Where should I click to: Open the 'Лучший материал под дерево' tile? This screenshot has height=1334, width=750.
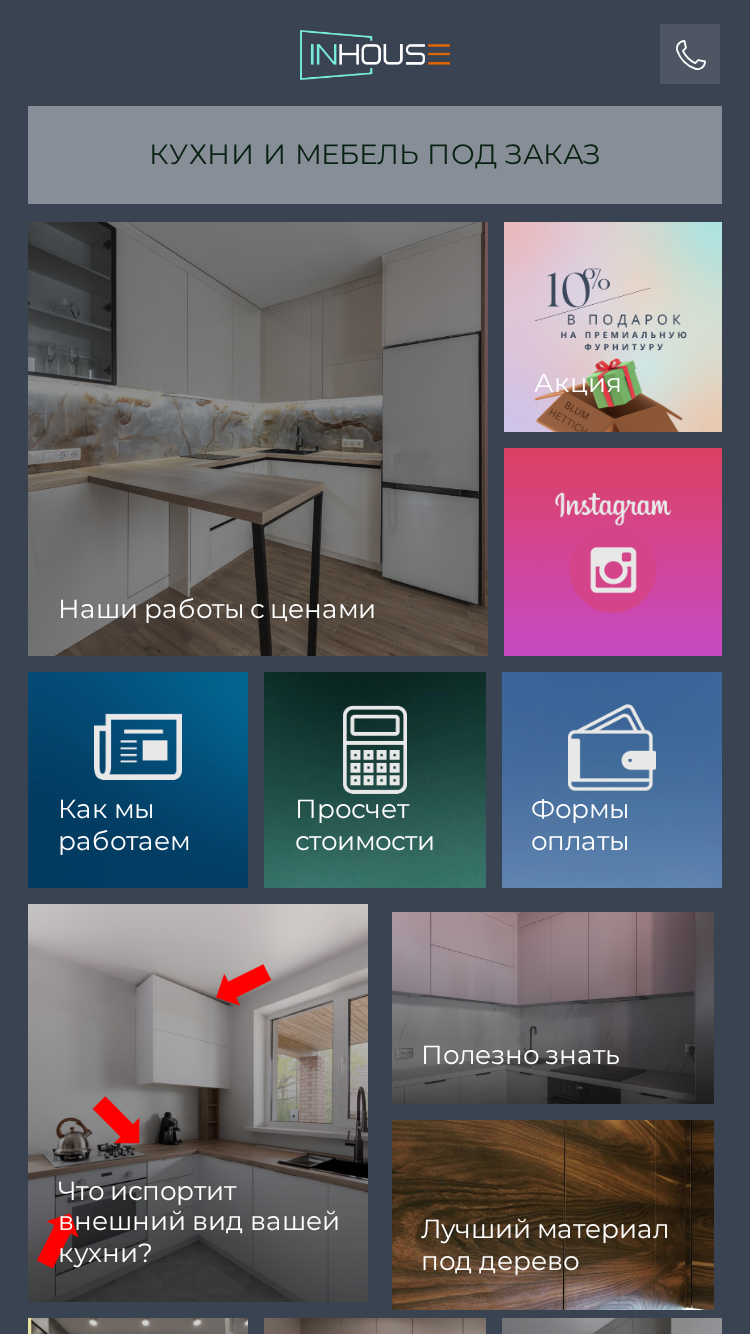[553, 1215]
